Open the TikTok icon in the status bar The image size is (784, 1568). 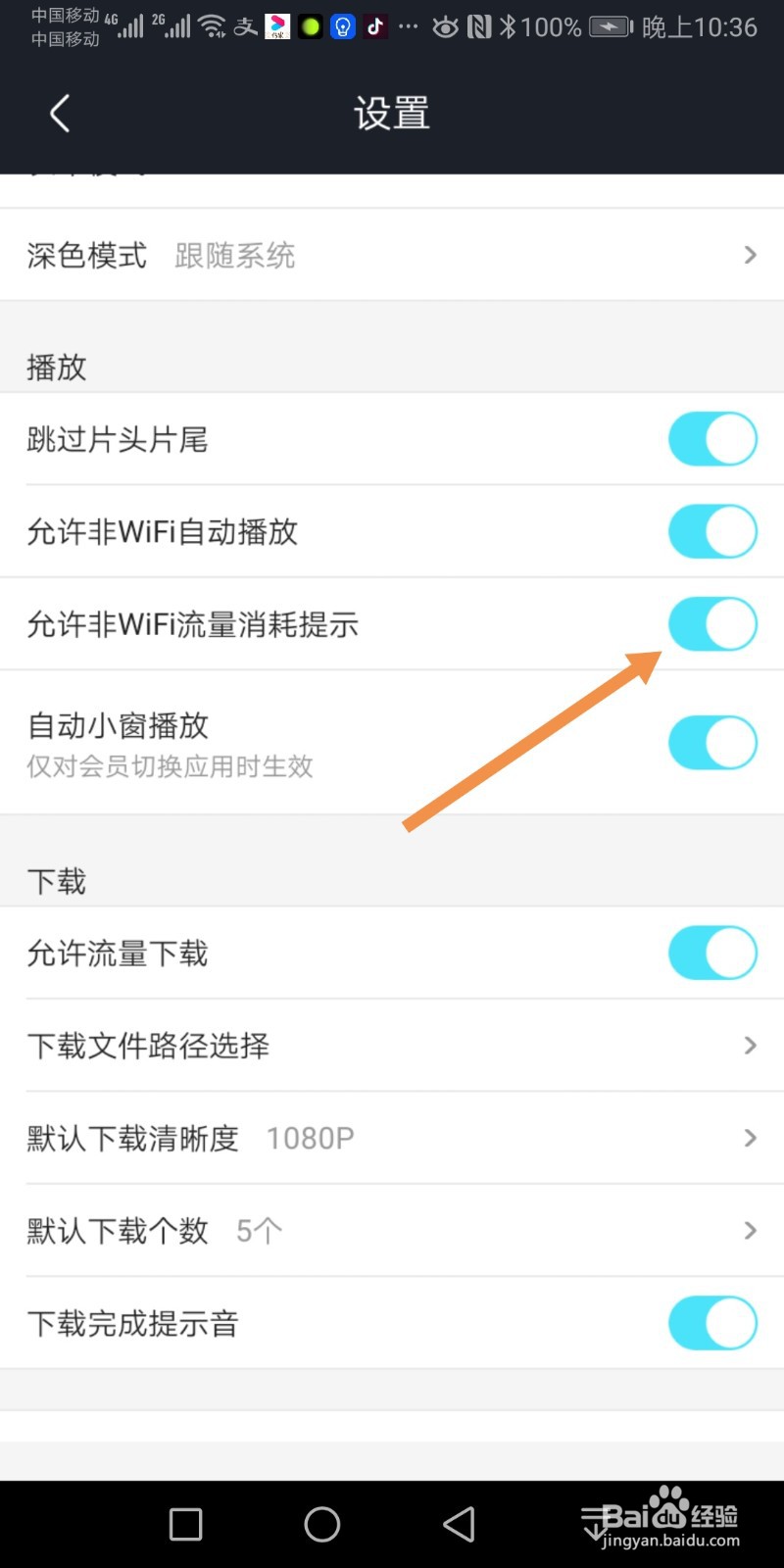pos(374,26)
